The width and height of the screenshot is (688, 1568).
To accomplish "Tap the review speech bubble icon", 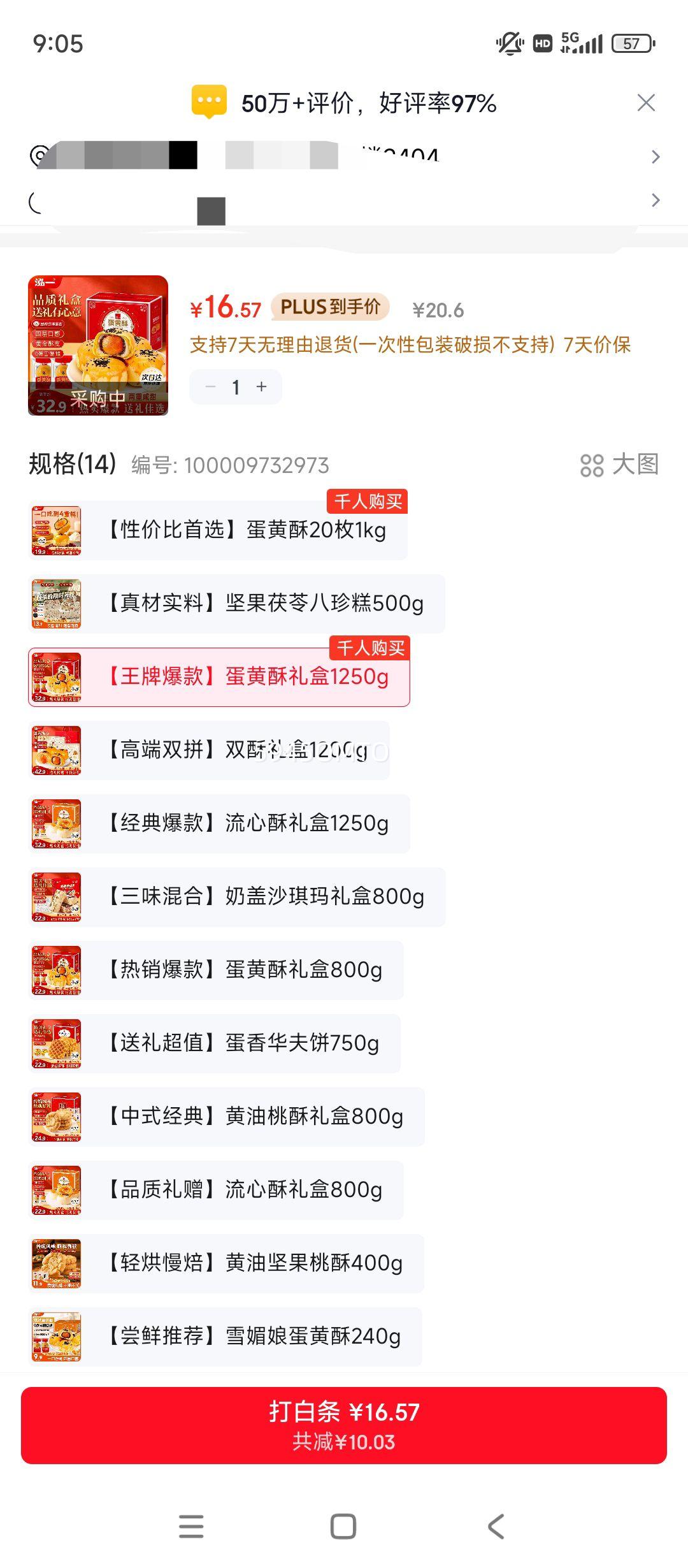I will (208, 102).
